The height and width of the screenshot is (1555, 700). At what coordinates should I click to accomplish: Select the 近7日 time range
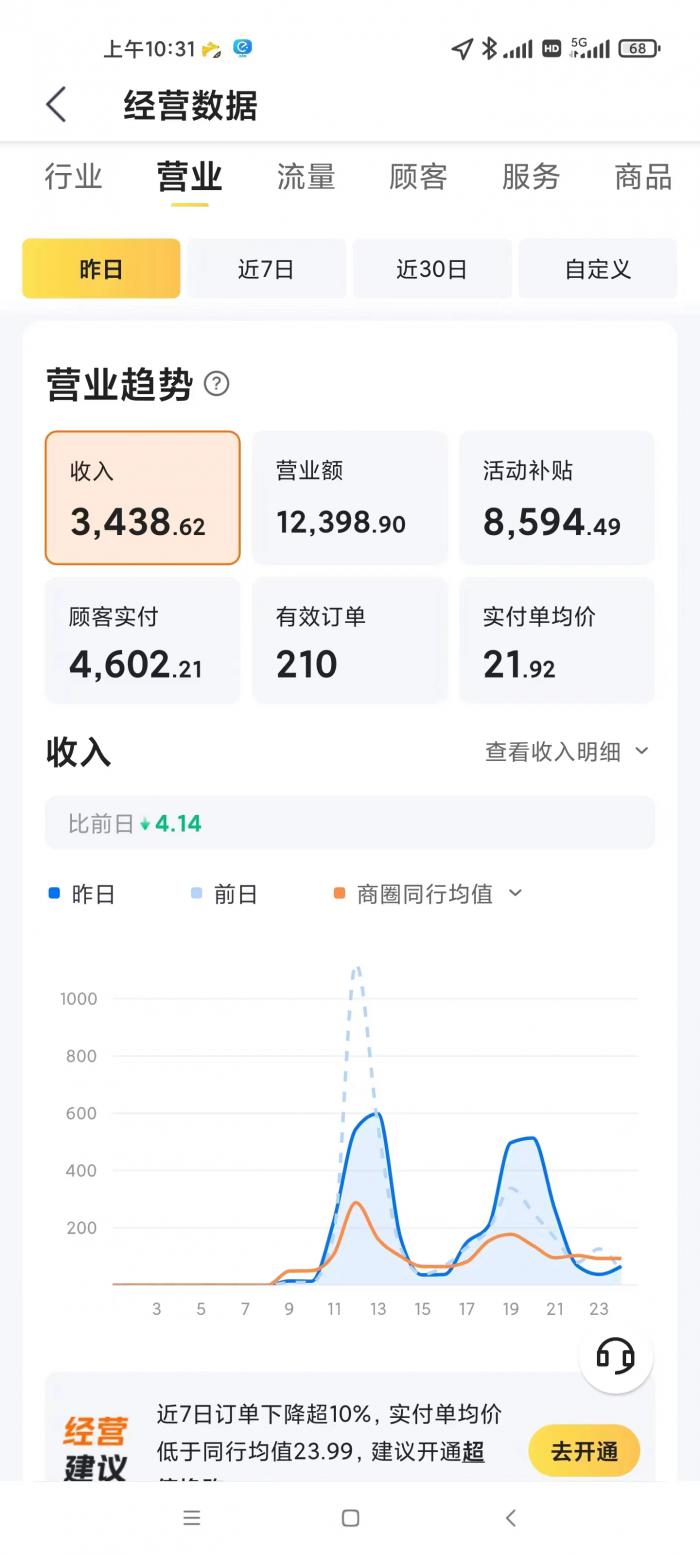(266, 268)
